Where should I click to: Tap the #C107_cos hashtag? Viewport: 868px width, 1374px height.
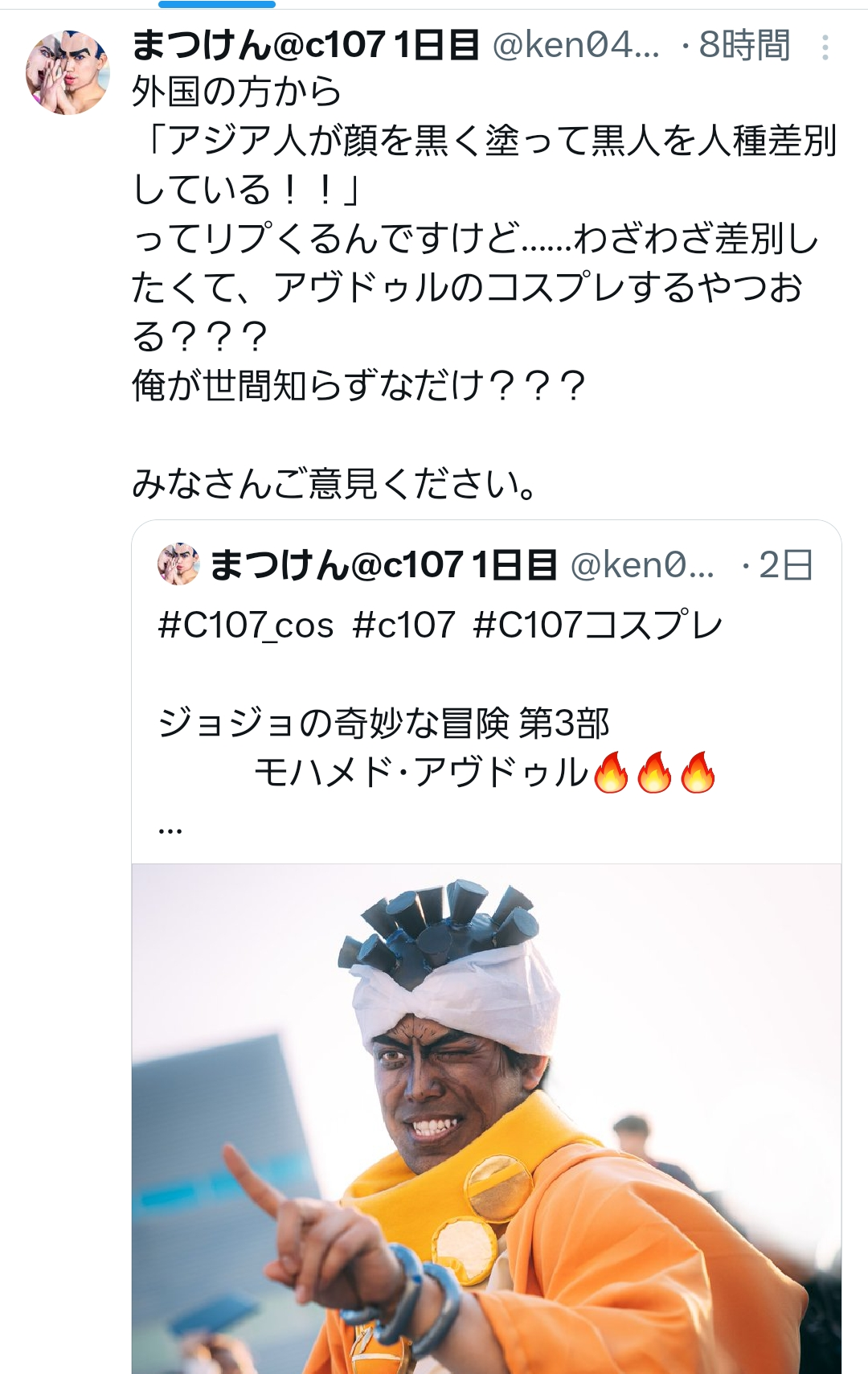(x=246, y=625)
